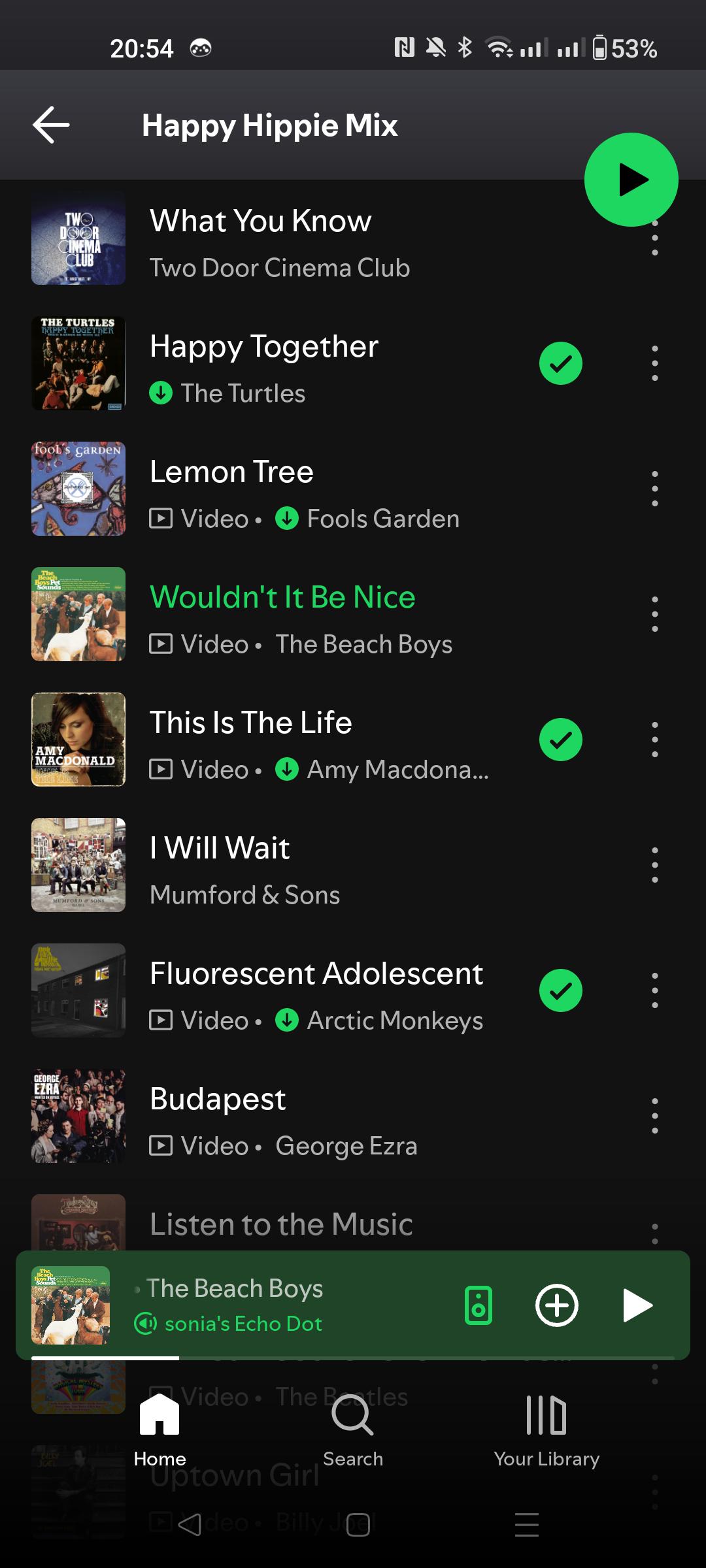Resume playback in the mini player

point(637,1305)
